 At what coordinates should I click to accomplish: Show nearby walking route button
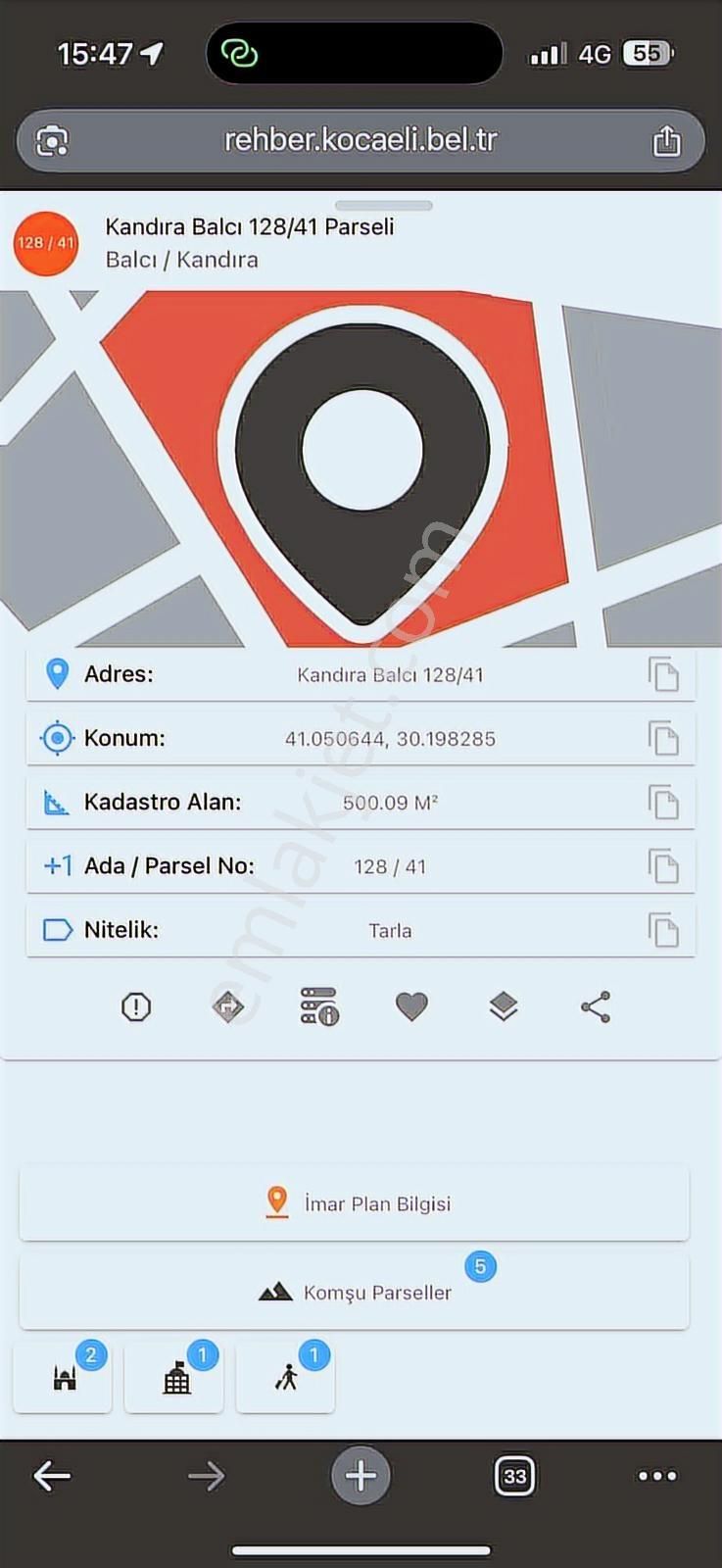pos(286,1378)
